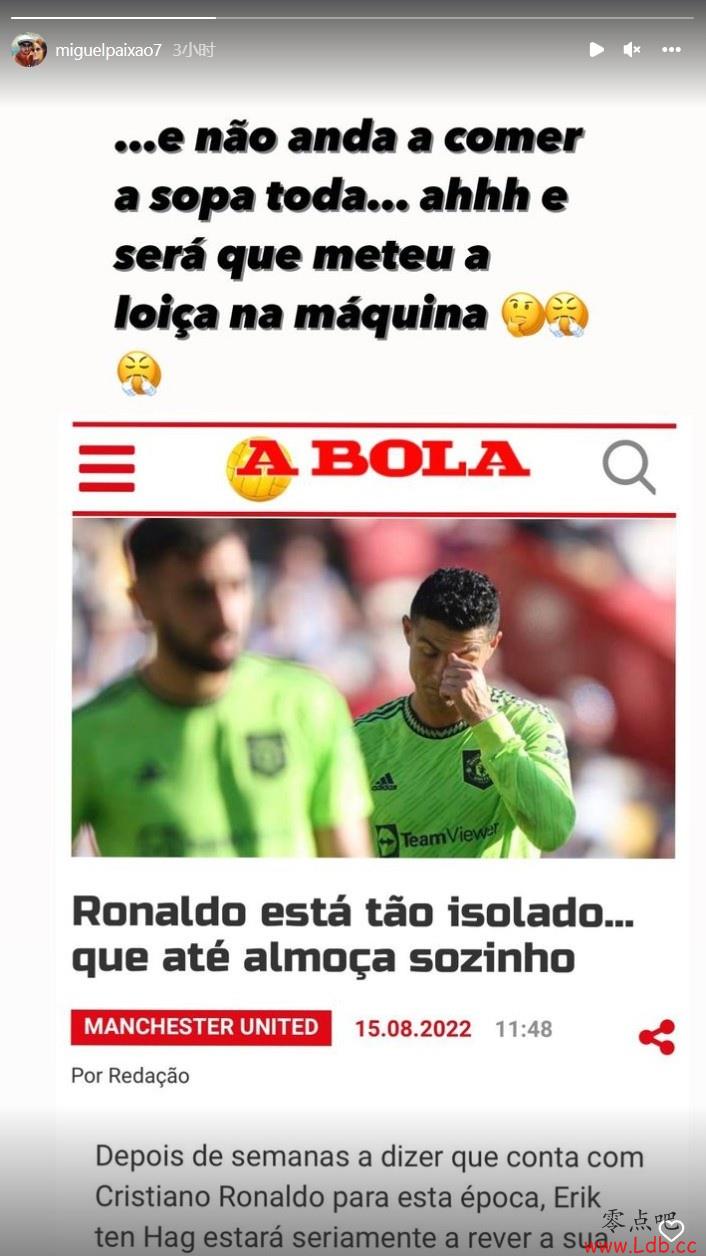This screenshot has width=706, height=1256.
Task: Open the story overflow menu
Action: (x=671, y=49)
